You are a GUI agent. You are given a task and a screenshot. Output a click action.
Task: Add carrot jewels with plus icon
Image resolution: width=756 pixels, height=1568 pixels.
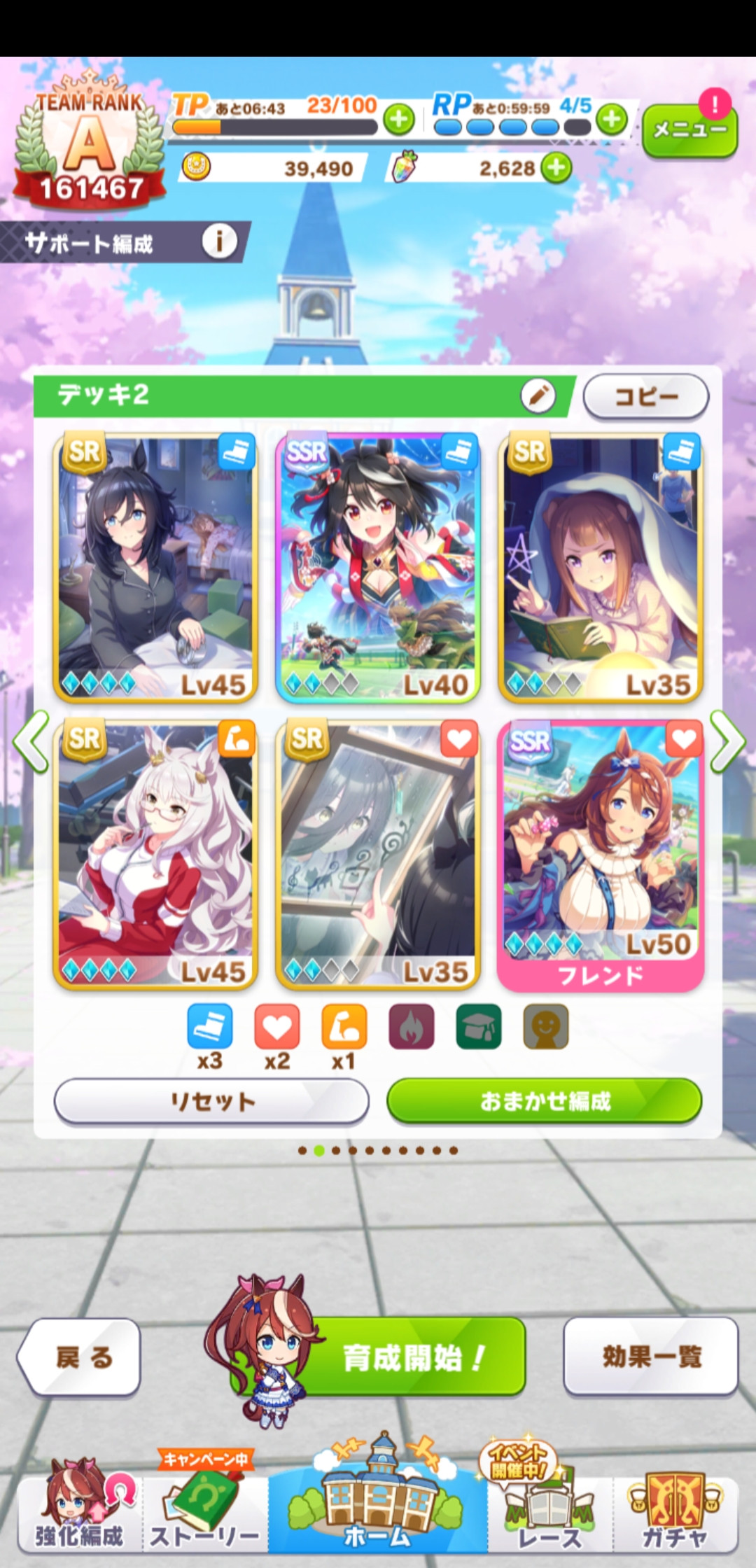[556, 168]
